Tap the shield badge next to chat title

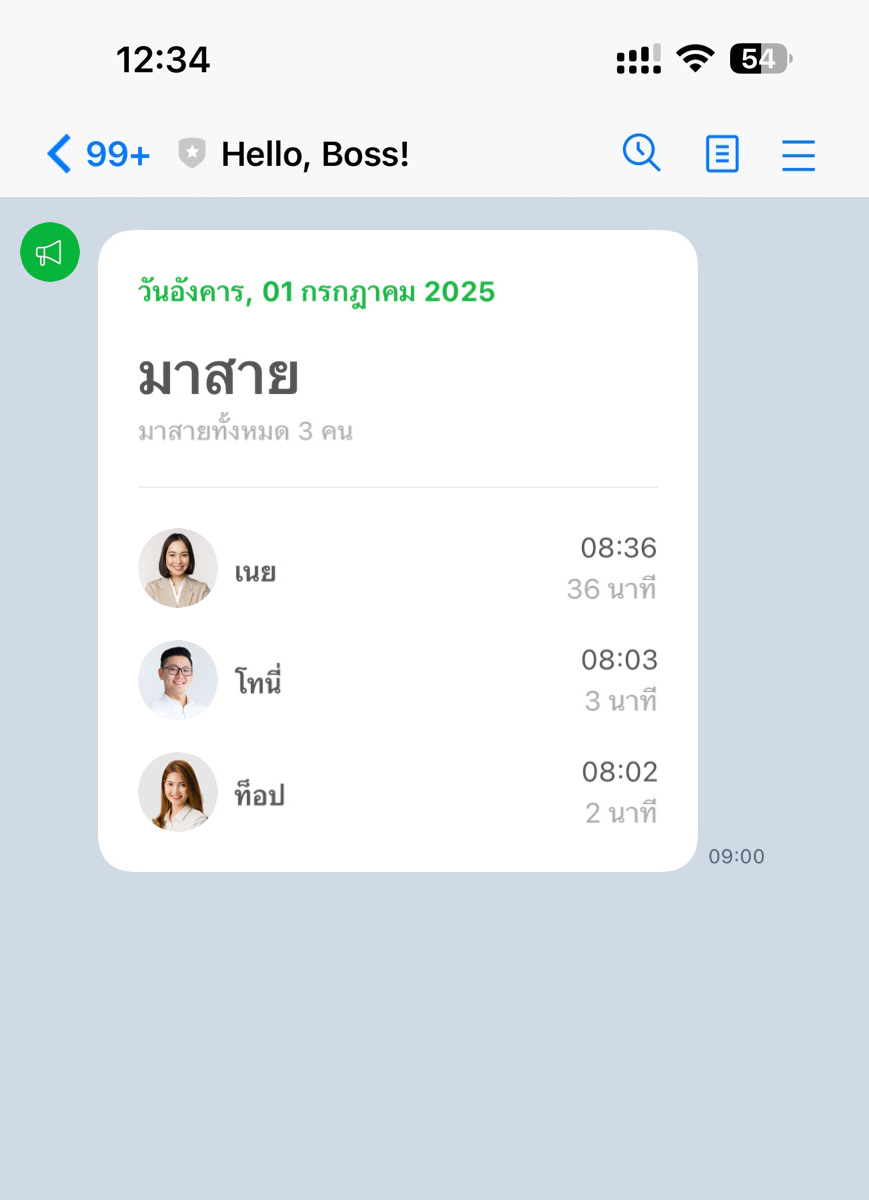pyautogui.click(x=190, y=153)
